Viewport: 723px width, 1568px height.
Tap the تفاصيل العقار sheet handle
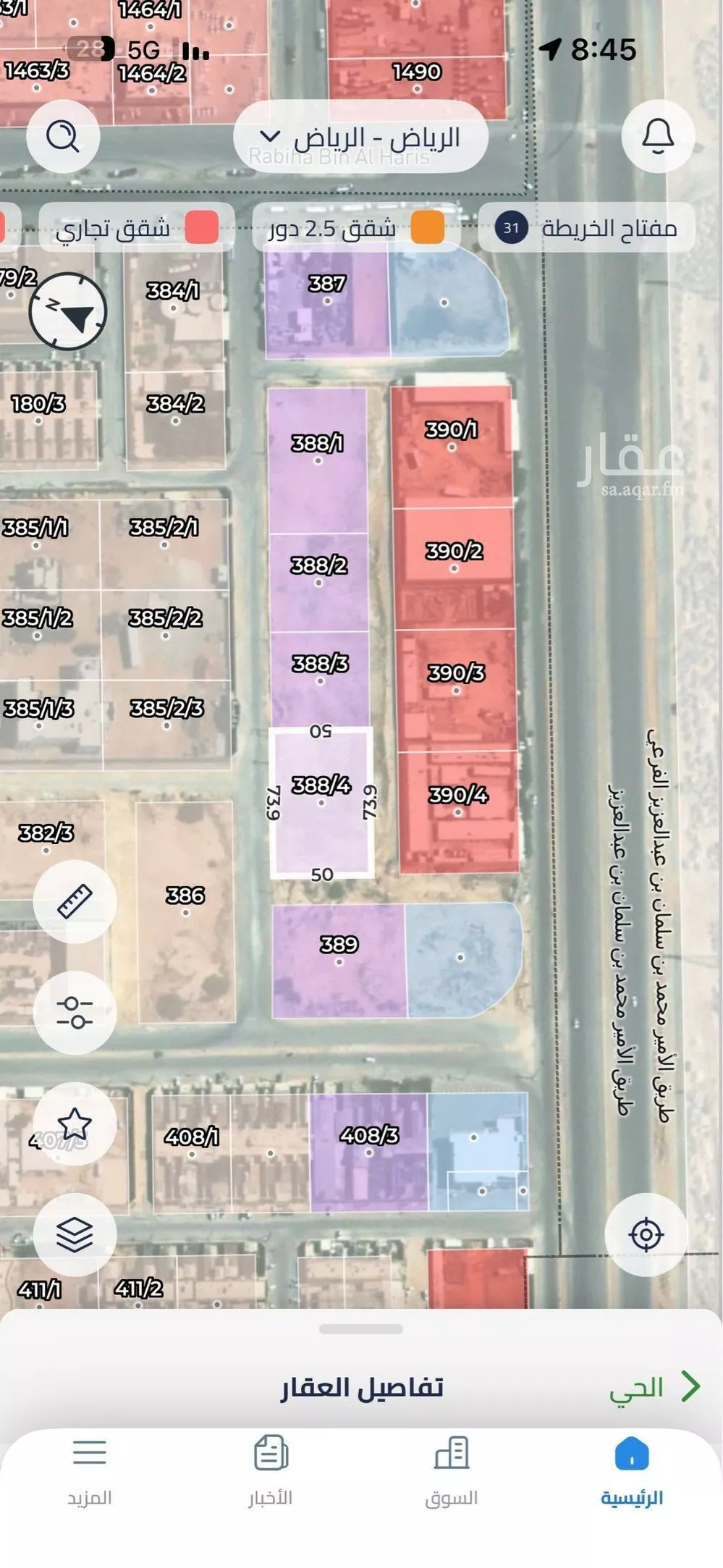(x=360, y=1329)
